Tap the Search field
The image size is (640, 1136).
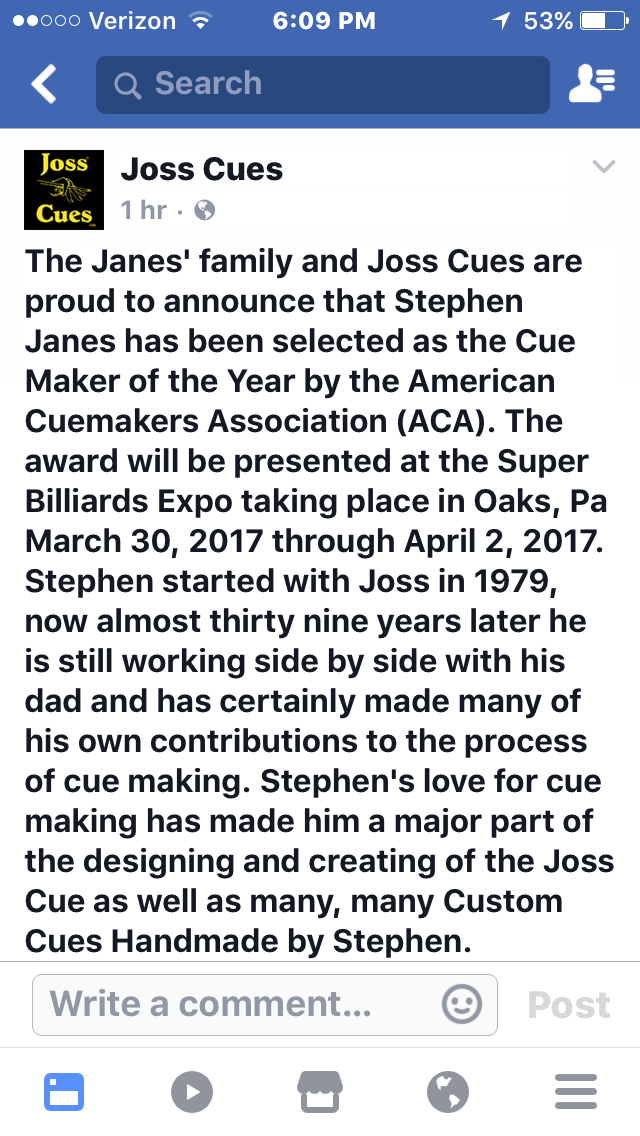click(x=322, y=85)
